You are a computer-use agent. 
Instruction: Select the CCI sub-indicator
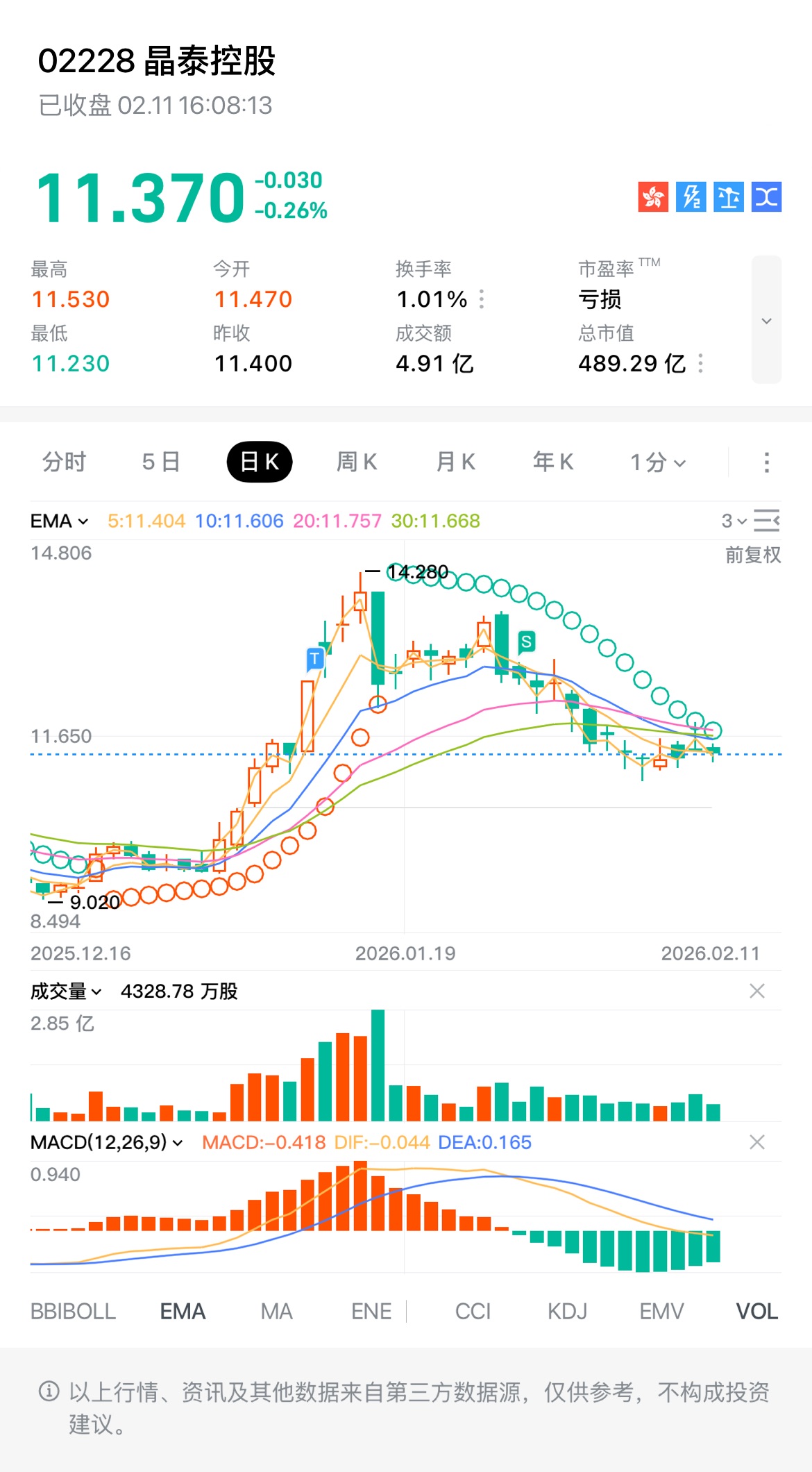tap(473, 1311)
